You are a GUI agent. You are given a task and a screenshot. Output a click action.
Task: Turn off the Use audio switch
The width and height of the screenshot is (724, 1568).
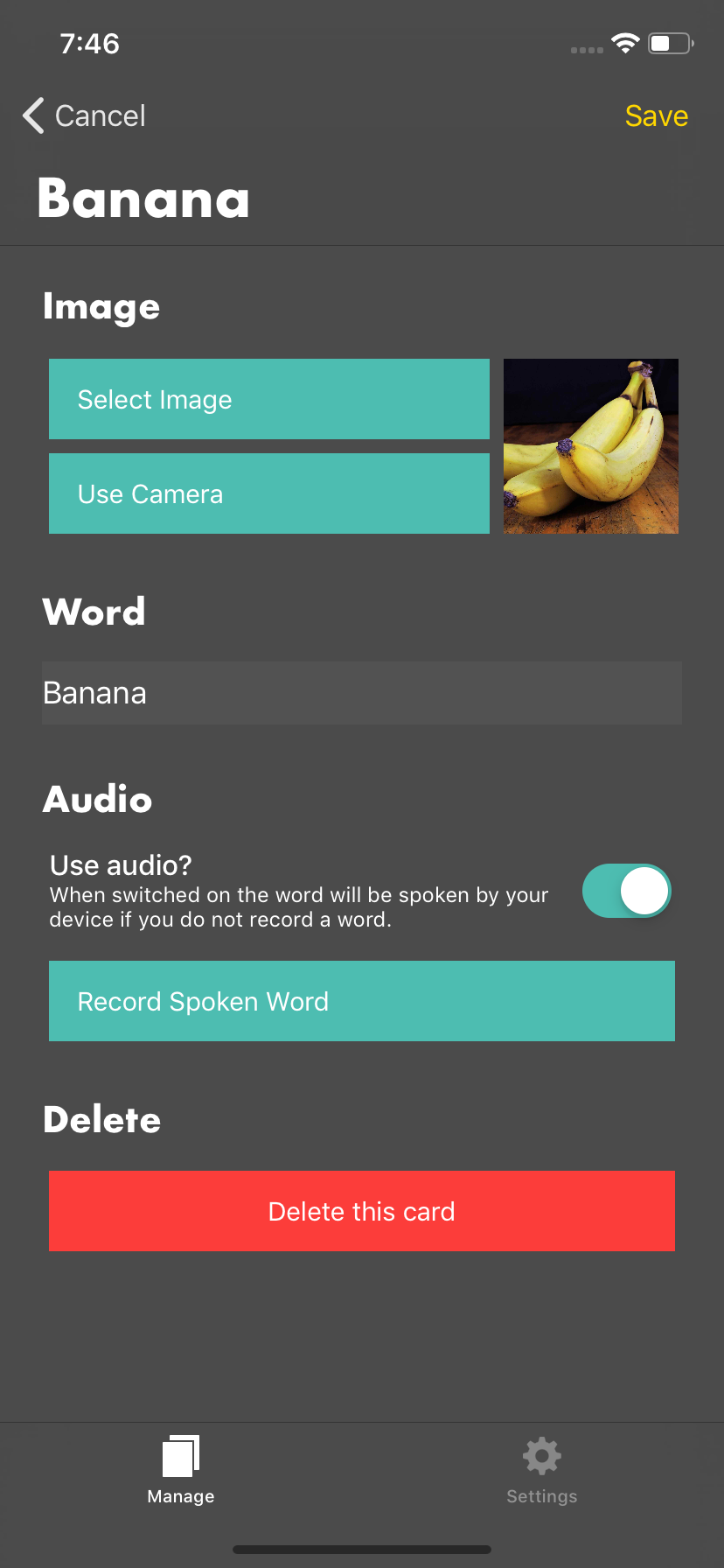pyautogui.click(x=627, y=891)
